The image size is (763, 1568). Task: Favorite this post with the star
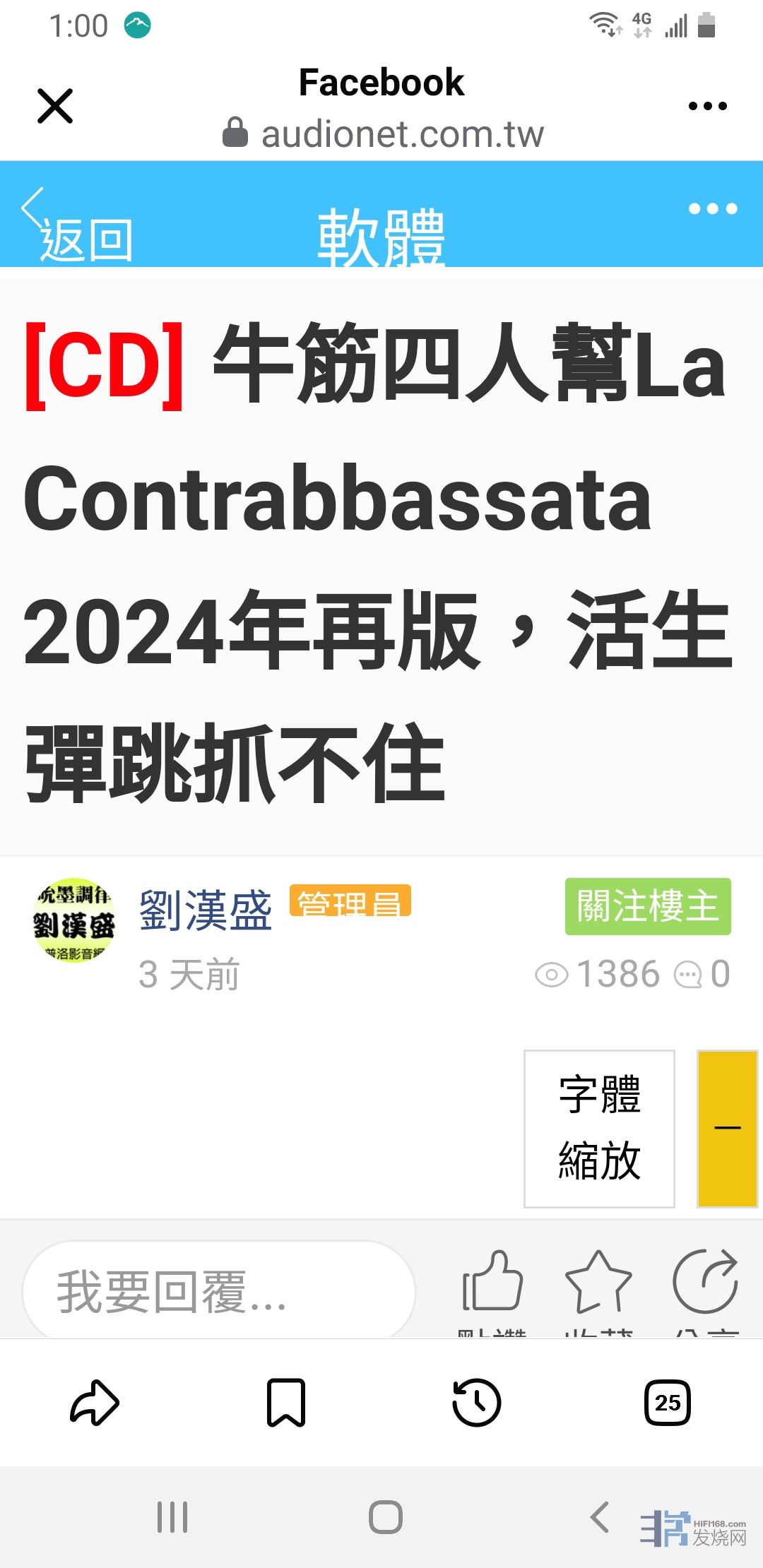598,1282
